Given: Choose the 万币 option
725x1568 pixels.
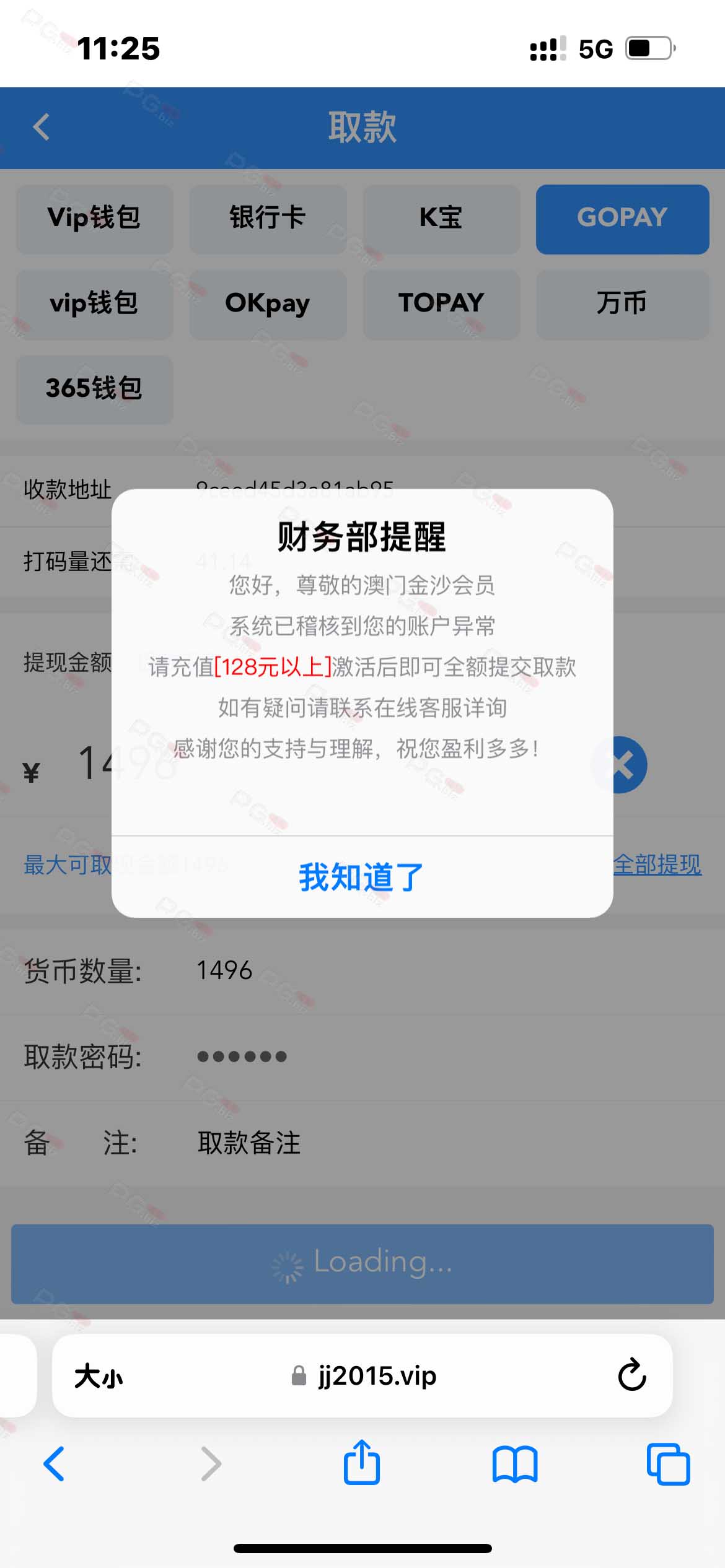Looking at the screenshot, I should tap(622, 303).
